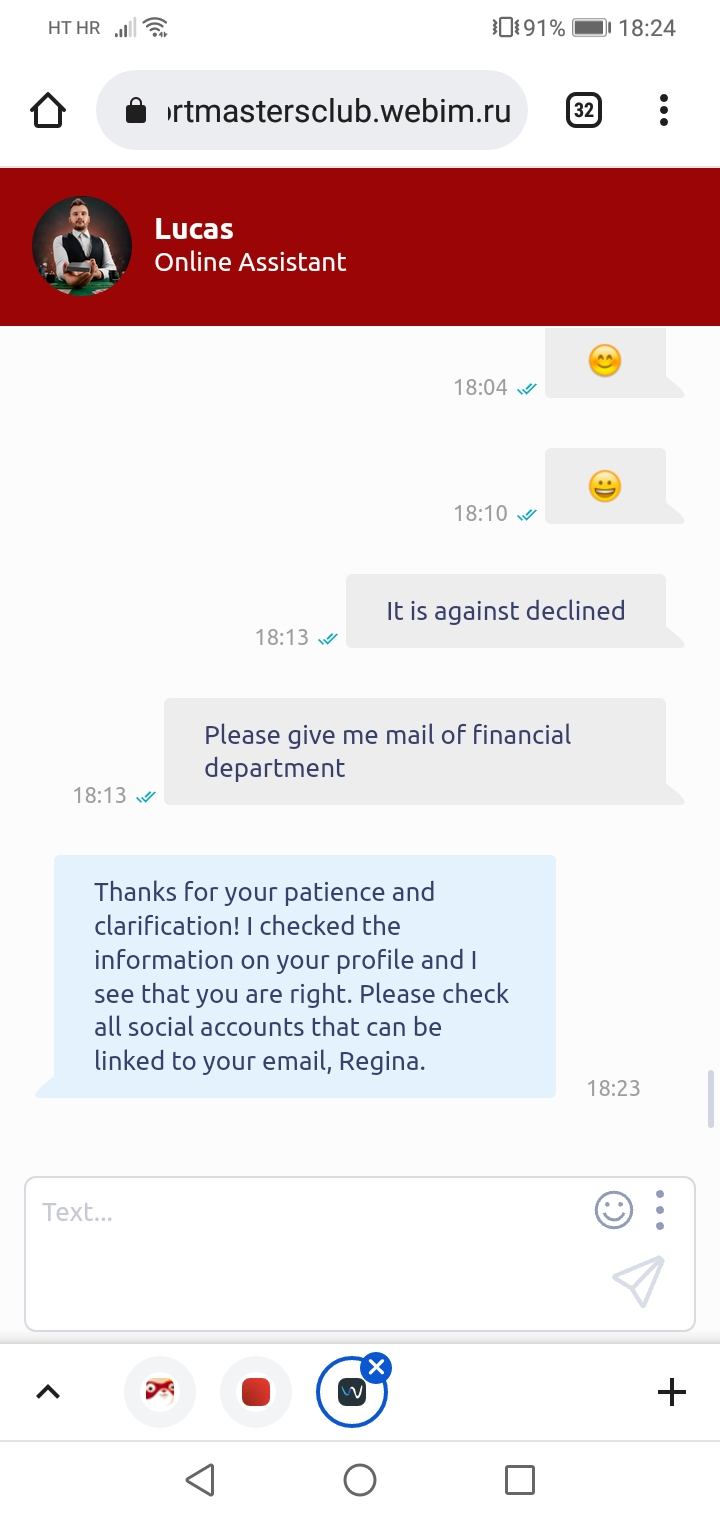Viewport: 720px width, 1520px height.
Task: Go back using system navigation
Action: 200,1480
